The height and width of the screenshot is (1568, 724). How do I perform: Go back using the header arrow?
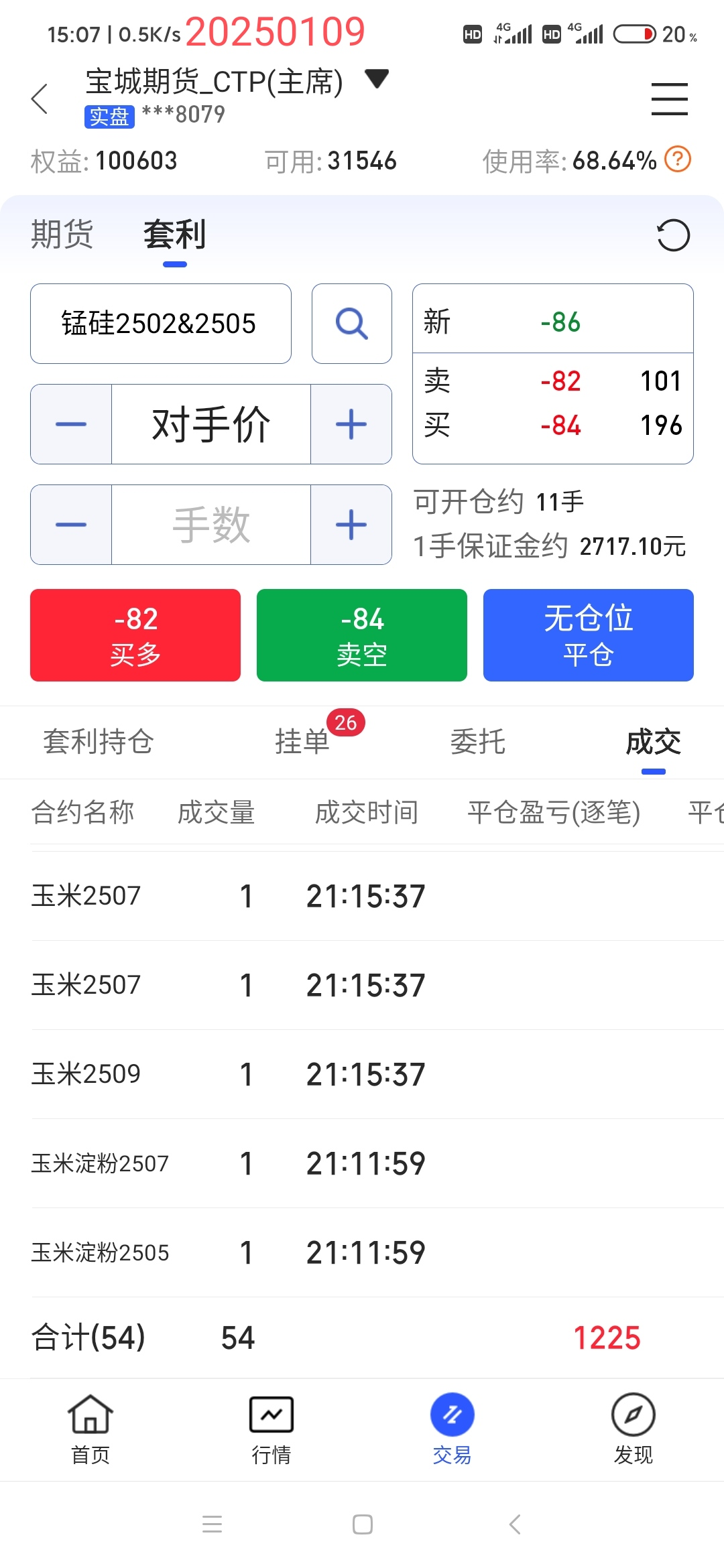coord(40,99)
